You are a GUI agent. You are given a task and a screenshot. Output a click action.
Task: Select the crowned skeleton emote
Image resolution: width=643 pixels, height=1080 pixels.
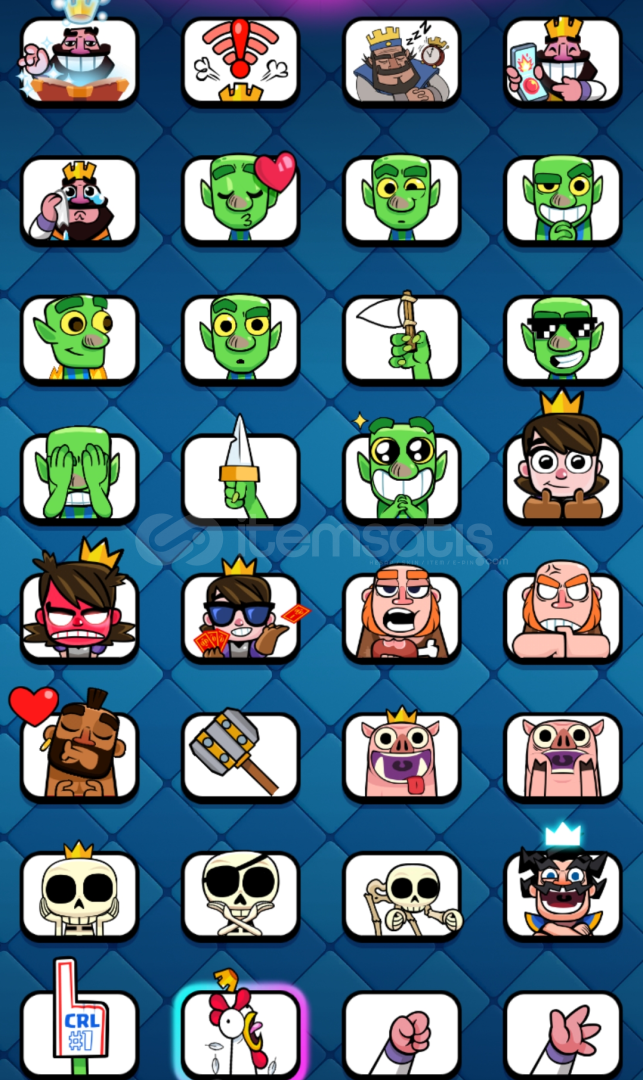click(79, 894)
